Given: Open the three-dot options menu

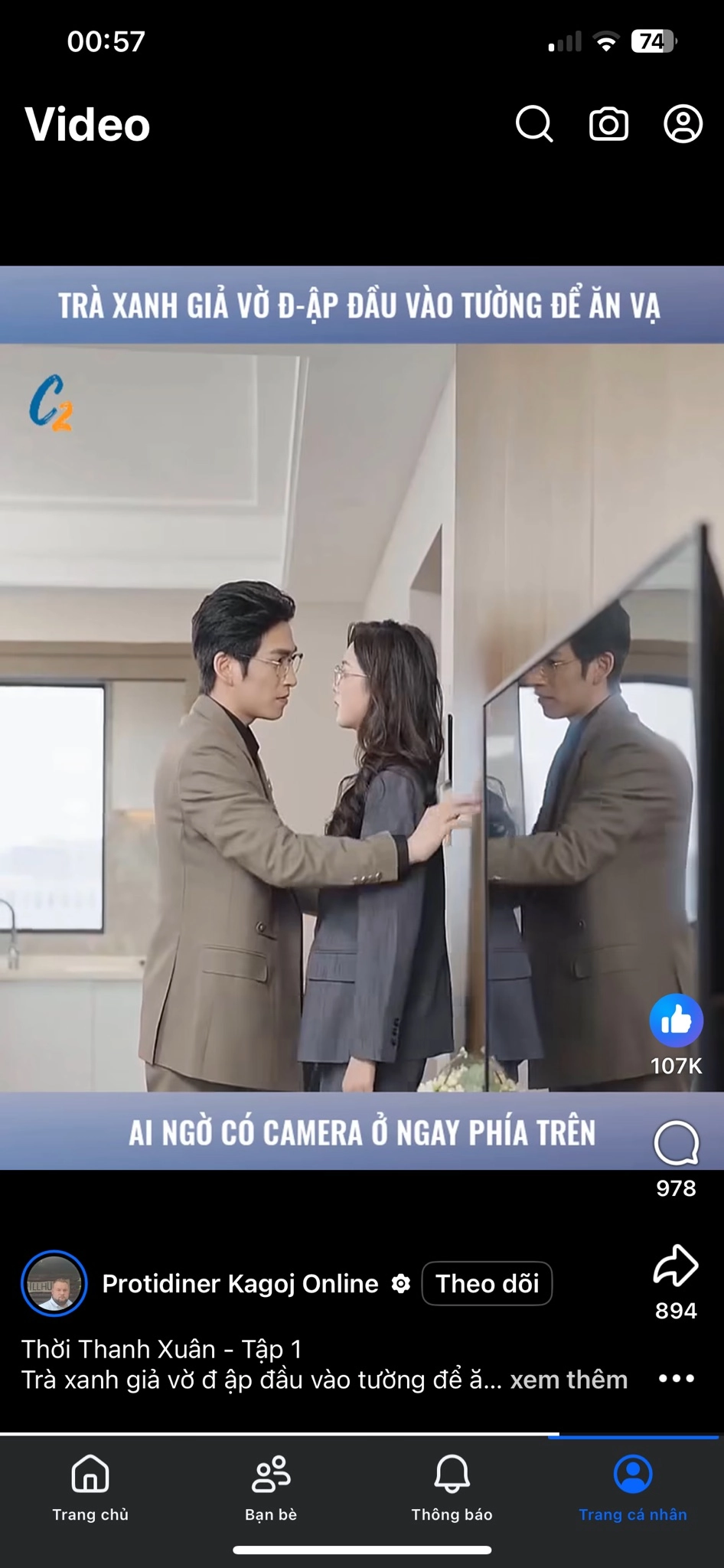Looking at the screenshot, I should pos(677,1379).
